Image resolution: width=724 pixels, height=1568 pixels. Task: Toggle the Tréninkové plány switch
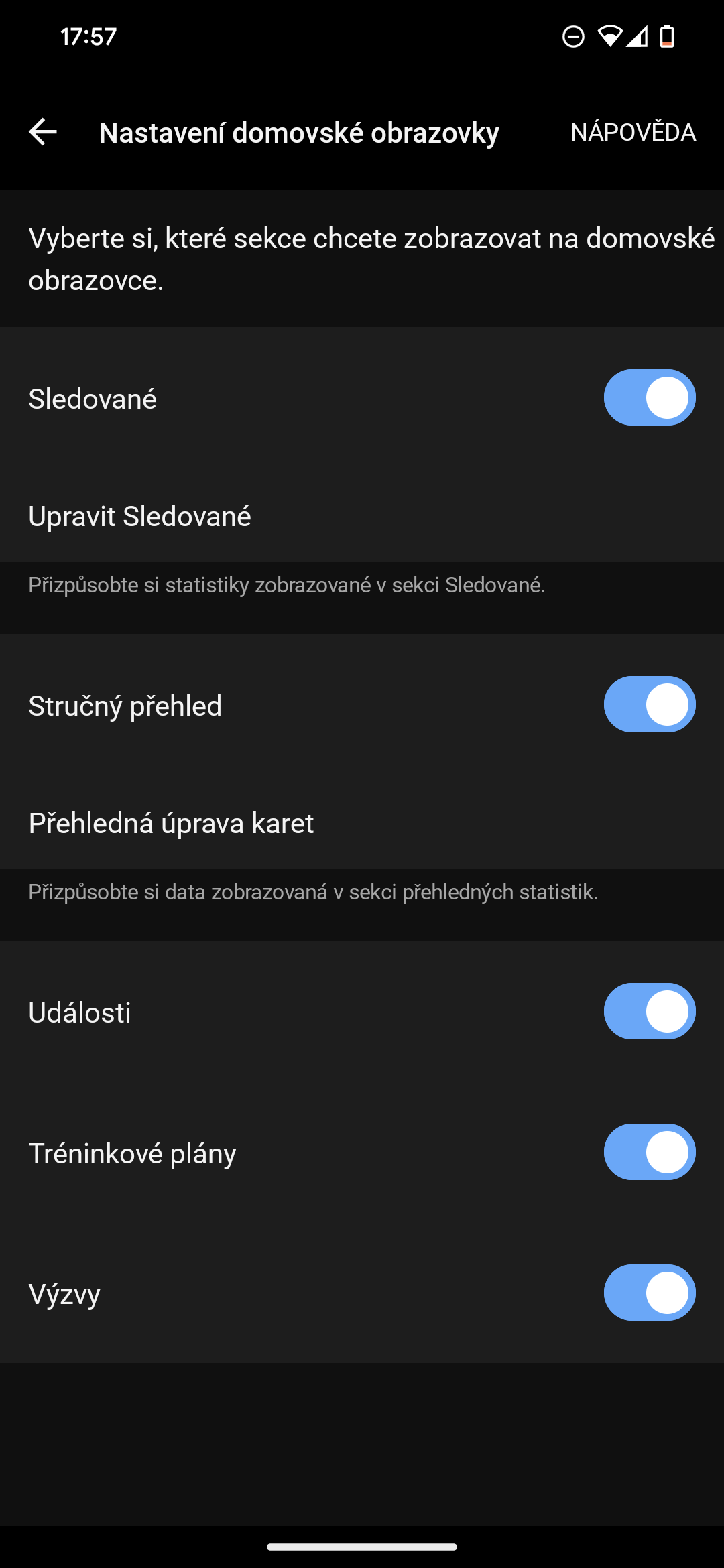point(650,1152)
